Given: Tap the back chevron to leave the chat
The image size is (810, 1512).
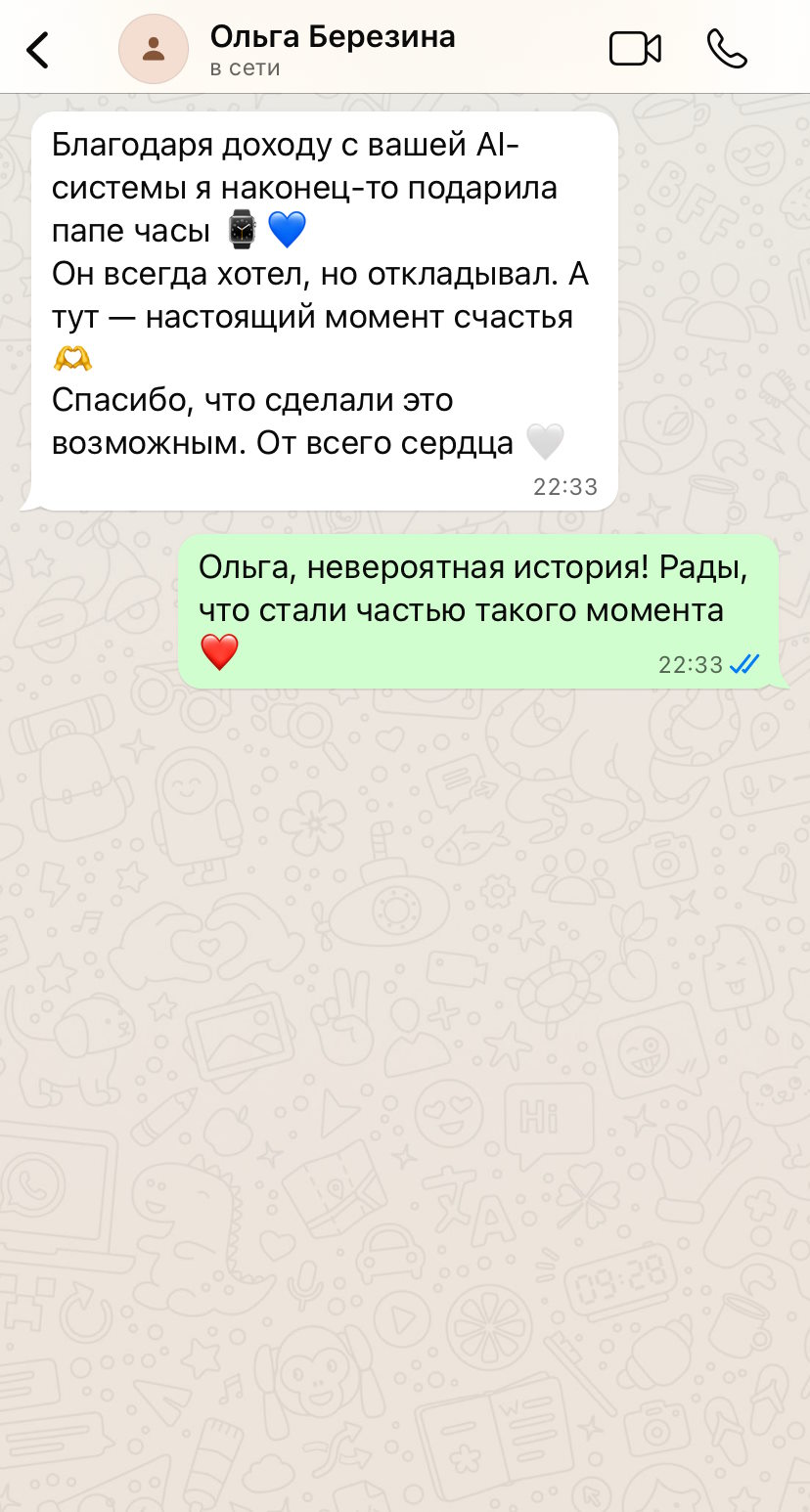Looking at the screenshot, I should 37,47.
